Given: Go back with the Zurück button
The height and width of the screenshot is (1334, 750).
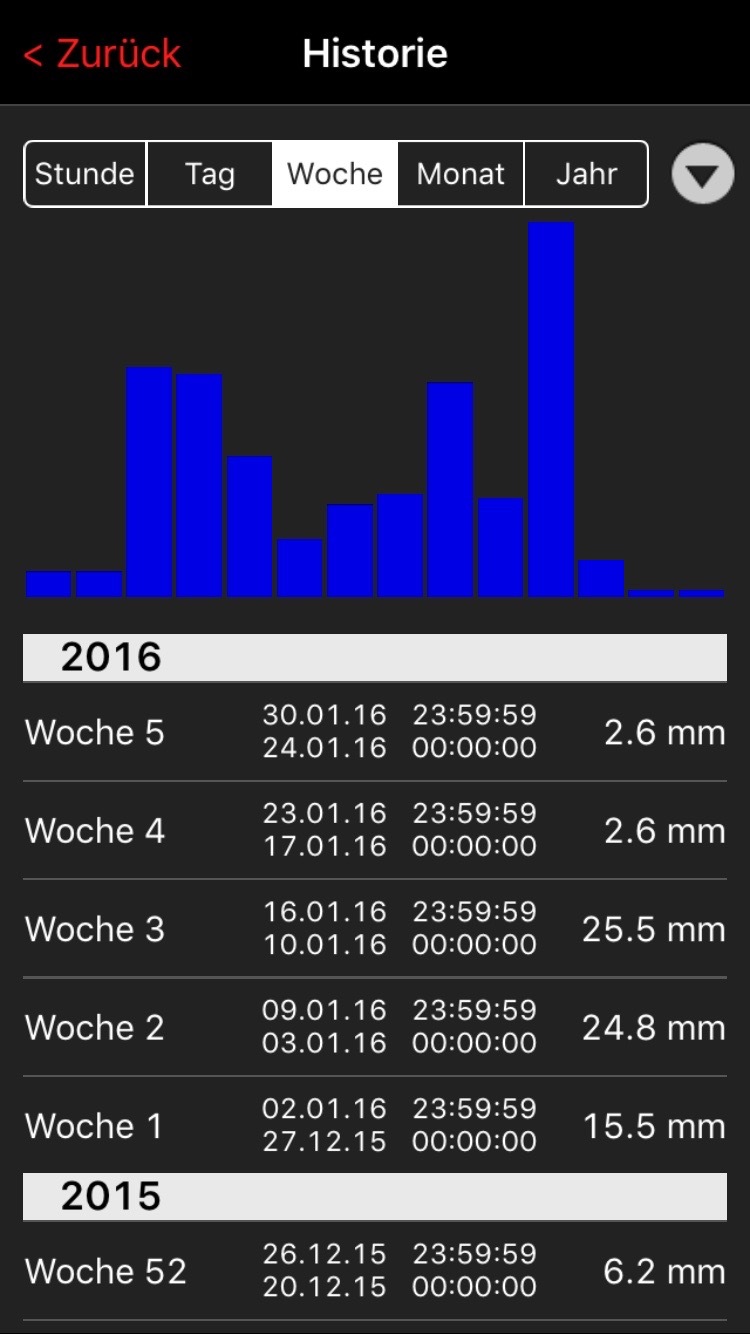Looking at the screenshot, I should tap(102, 54).
